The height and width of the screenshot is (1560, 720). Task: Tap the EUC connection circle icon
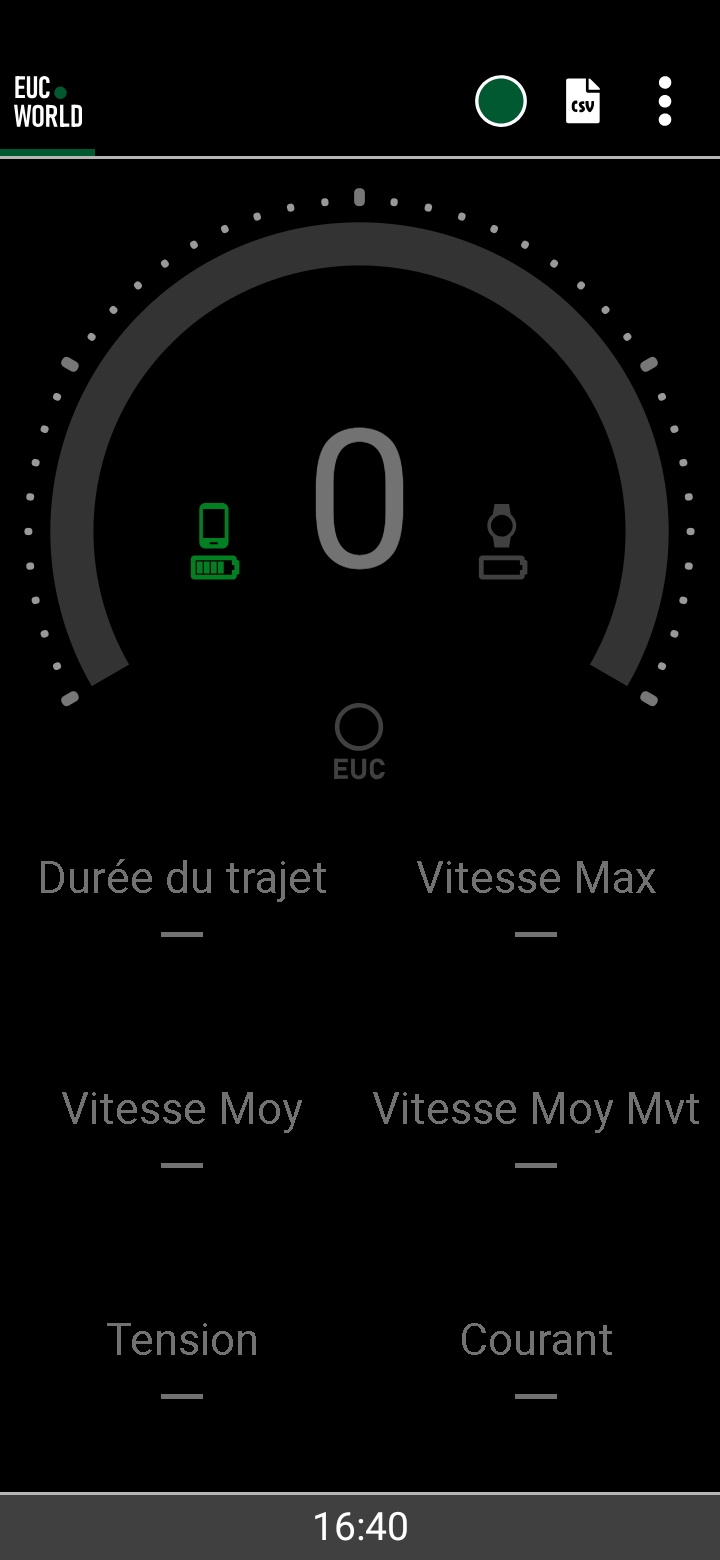point(359,728)
